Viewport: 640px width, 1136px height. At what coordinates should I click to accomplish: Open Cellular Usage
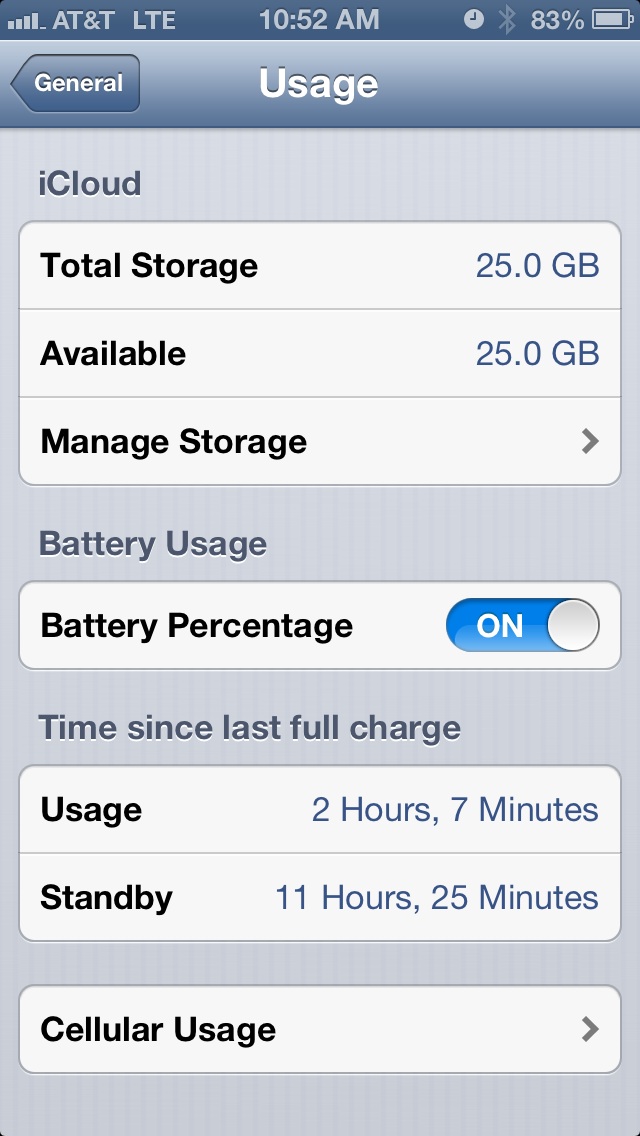[x=320, y=1029]
